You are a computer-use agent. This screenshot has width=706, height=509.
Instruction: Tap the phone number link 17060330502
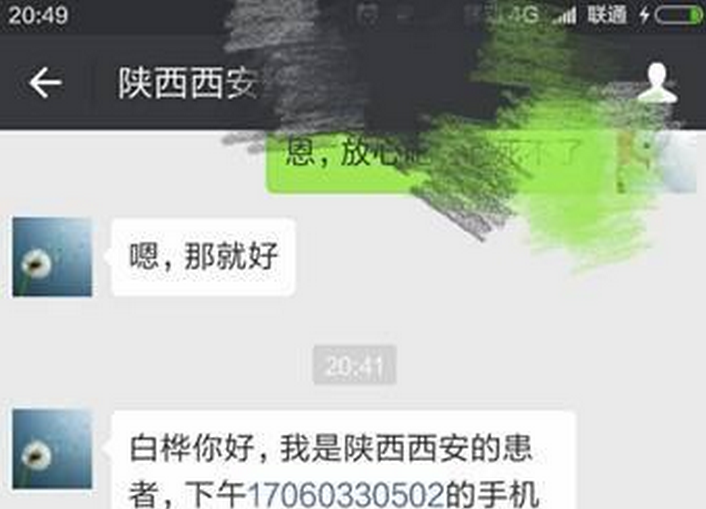pyautogui.click(x=346, y=493)
